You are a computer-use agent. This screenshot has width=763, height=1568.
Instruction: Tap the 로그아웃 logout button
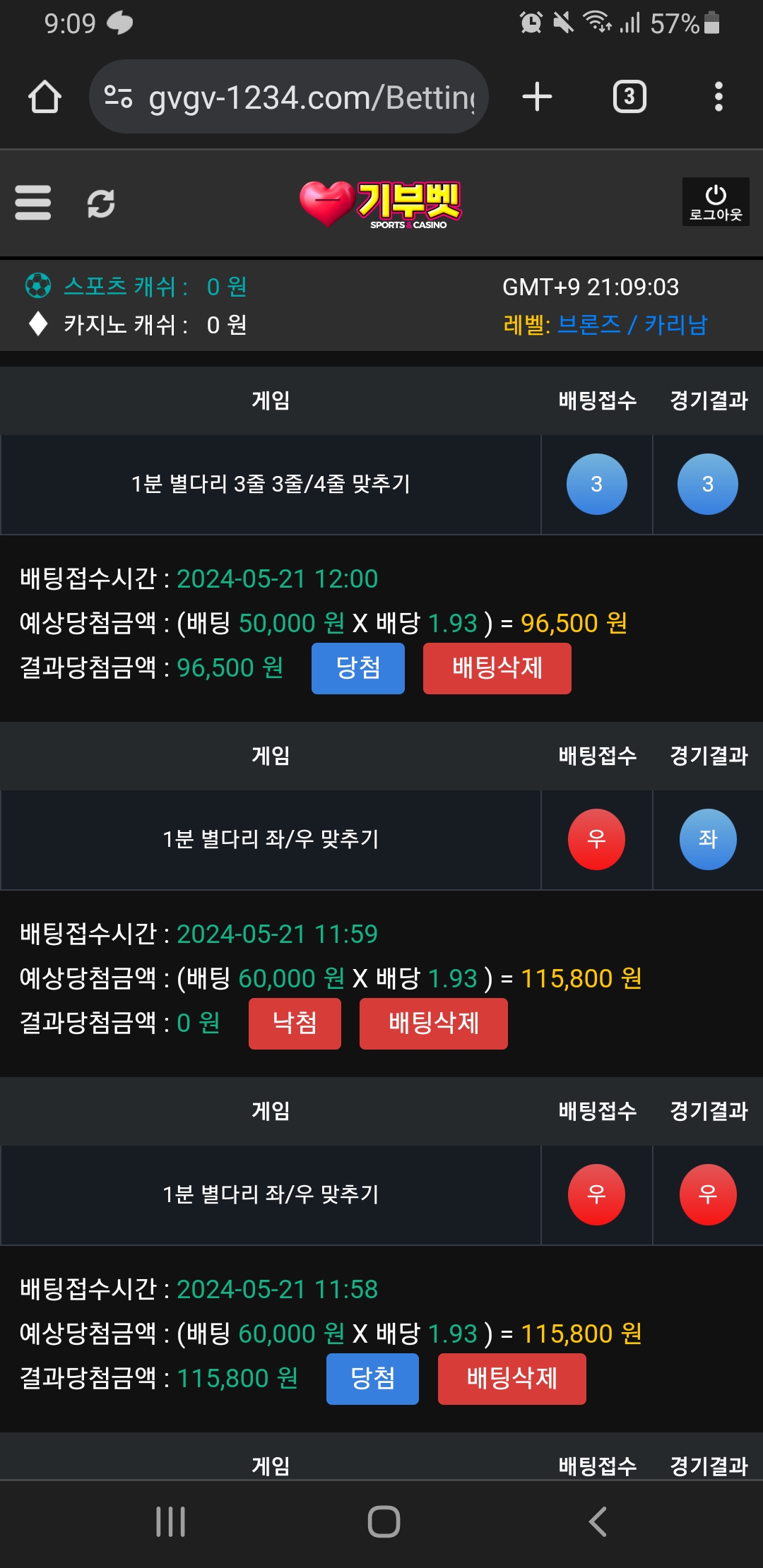click(715, 202)
